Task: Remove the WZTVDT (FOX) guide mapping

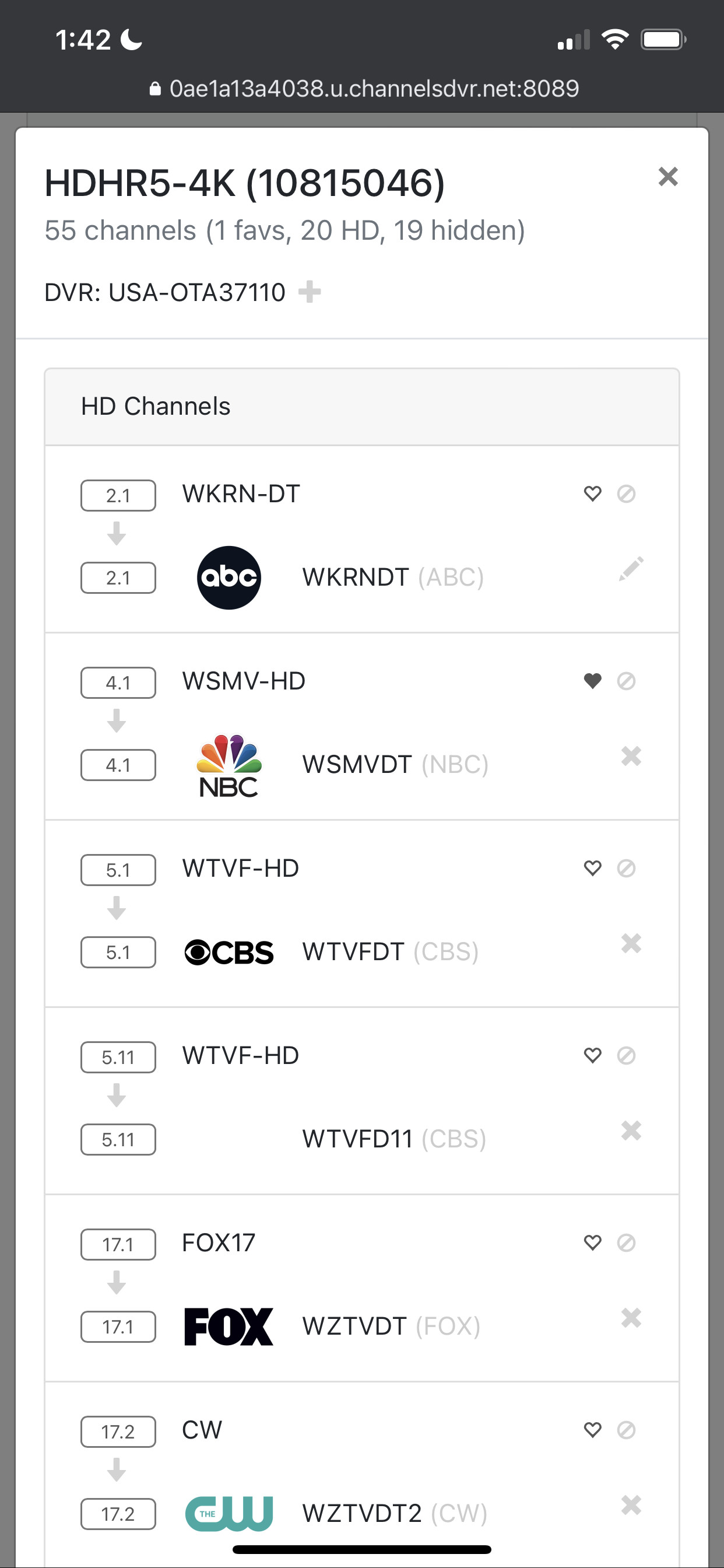Action: point(631,1318)
